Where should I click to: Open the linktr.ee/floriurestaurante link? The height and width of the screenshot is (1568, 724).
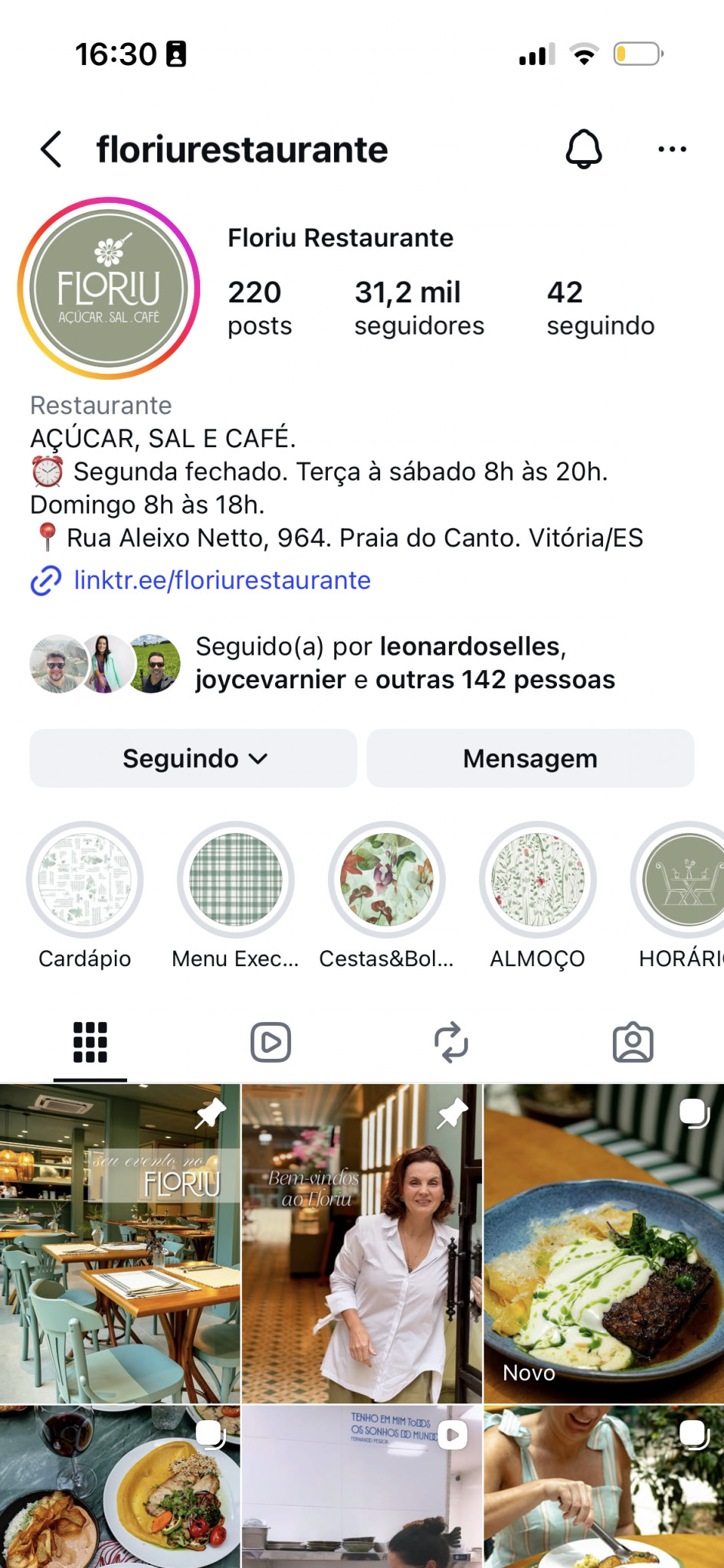pyautogui.click(x=221, y=580)
